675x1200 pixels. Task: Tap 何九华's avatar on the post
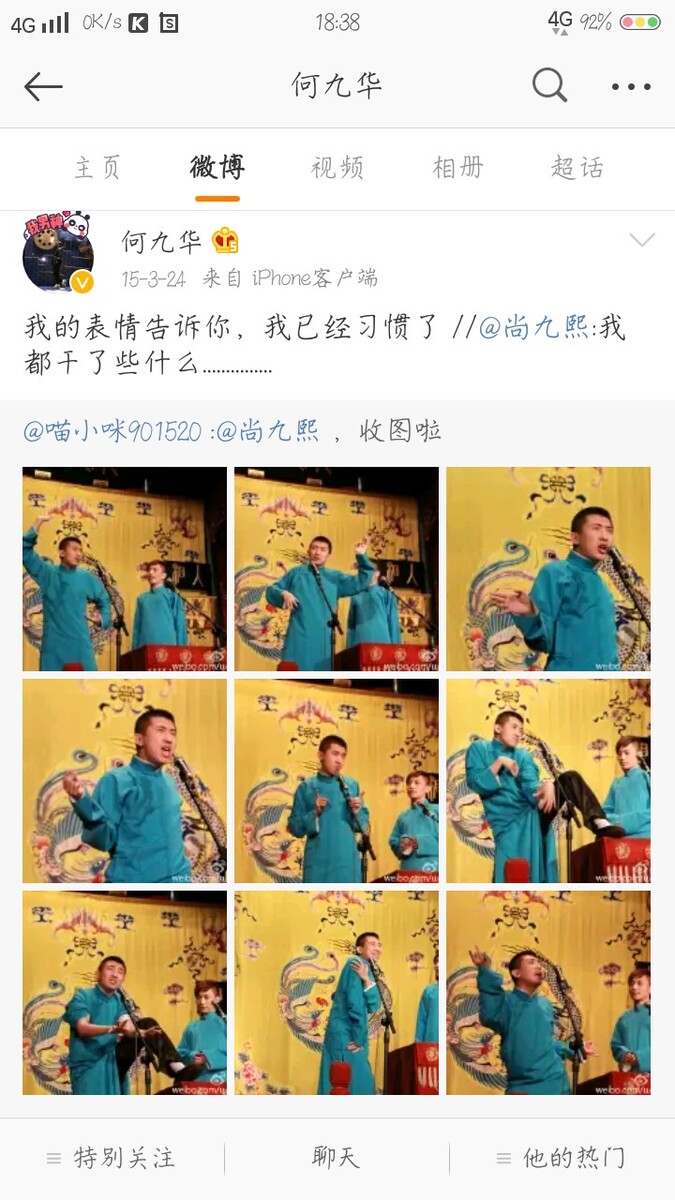pos(58,253)
